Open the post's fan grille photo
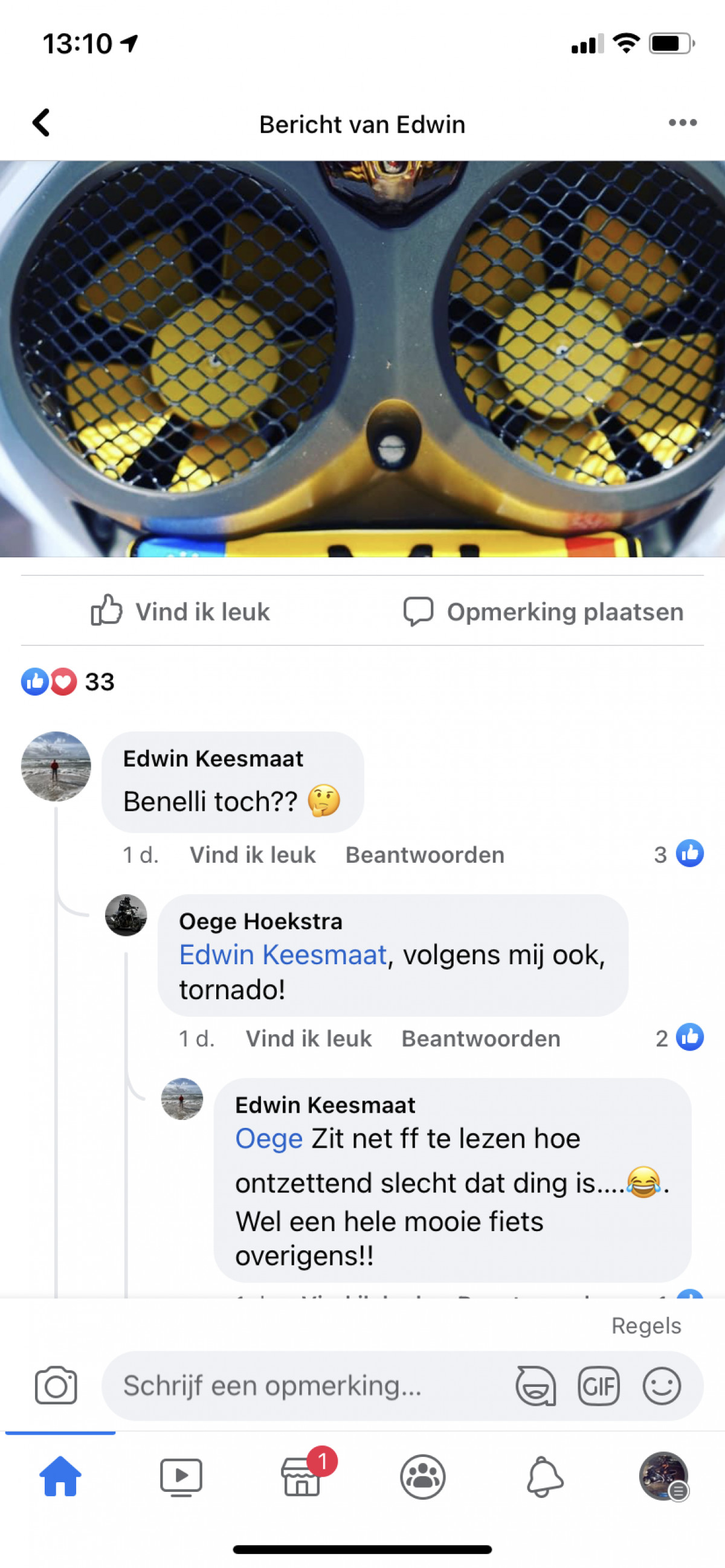 362,359
